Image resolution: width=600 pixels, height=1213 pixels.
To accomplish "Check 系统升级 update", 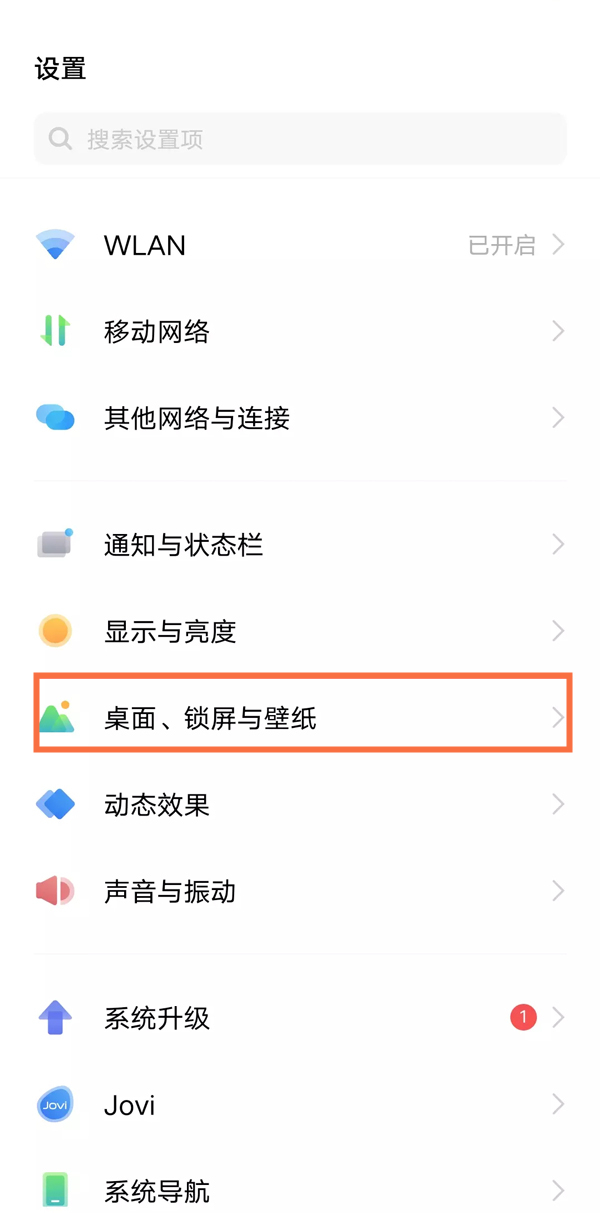I will click(x=300, y=1018).
